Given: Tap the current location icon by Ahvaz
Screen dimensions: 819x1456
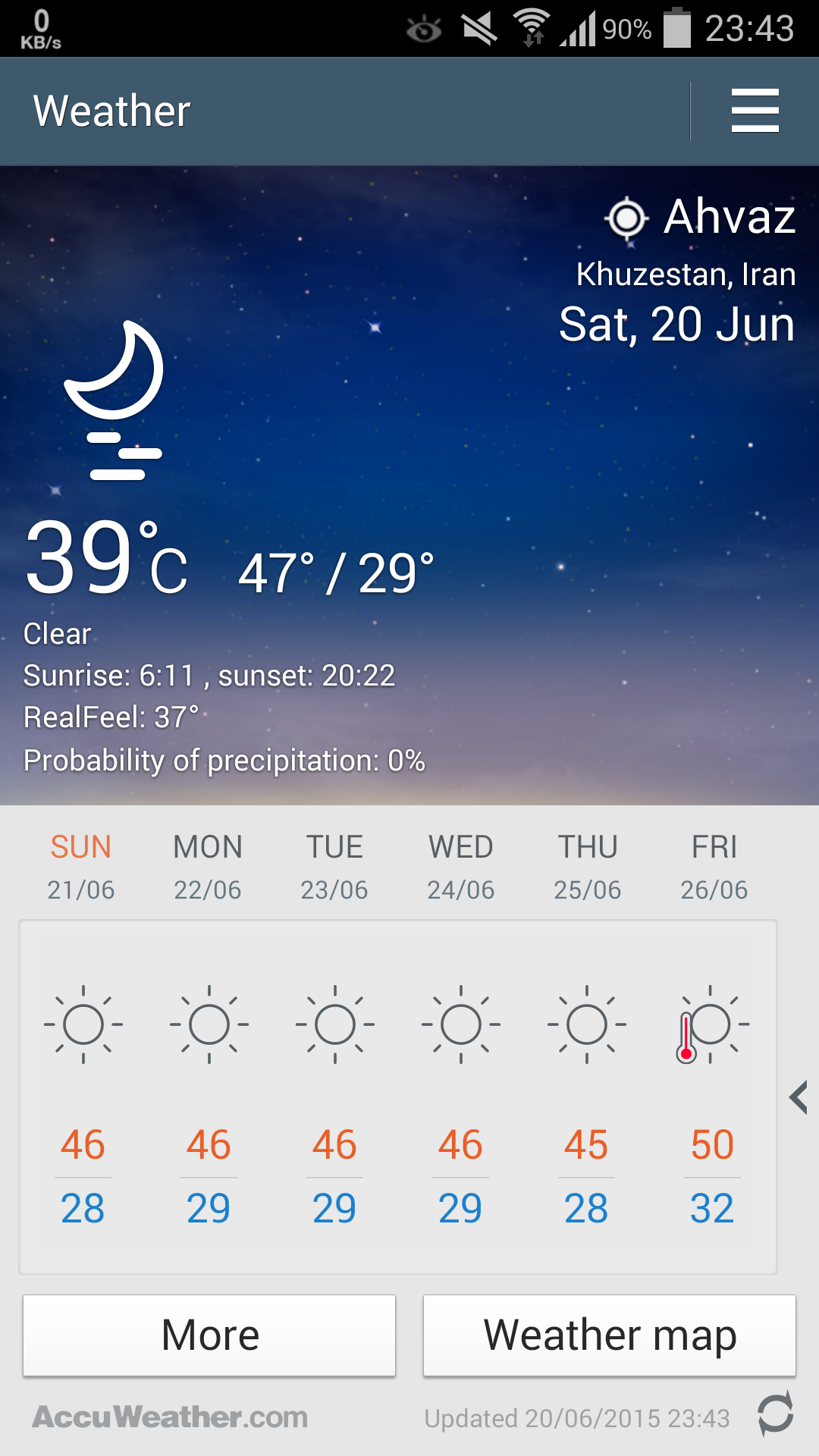Looking at the screenshot, I should click(627, 219).
